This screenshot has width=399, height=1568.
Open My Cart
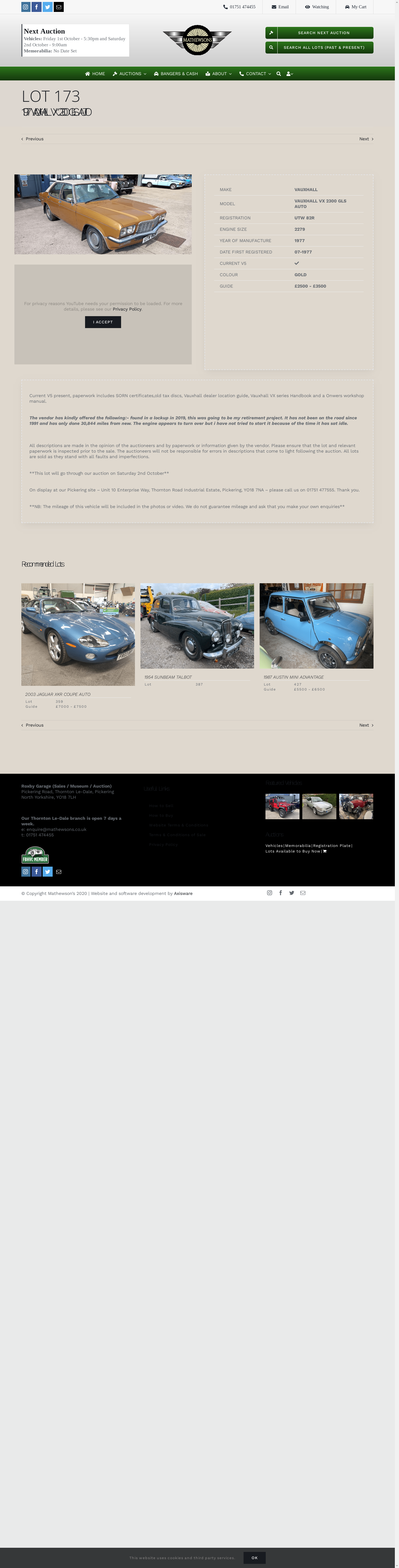coord(355,7)
